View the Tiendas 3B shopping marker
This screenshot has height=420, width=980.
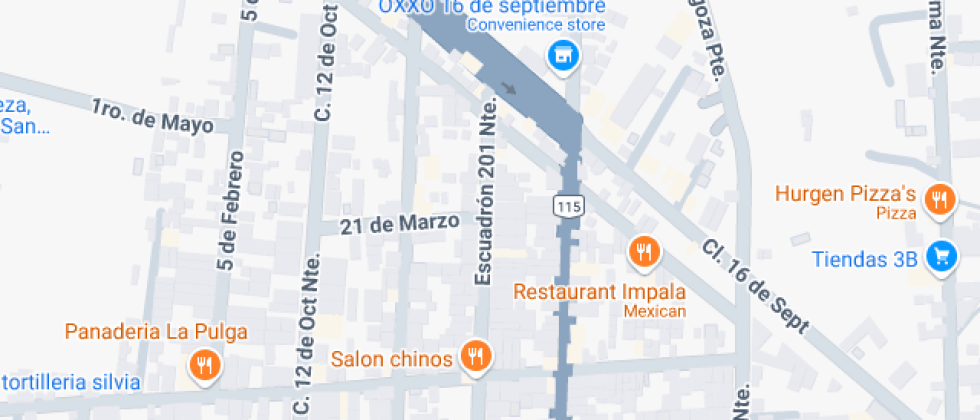pos(940,256)
